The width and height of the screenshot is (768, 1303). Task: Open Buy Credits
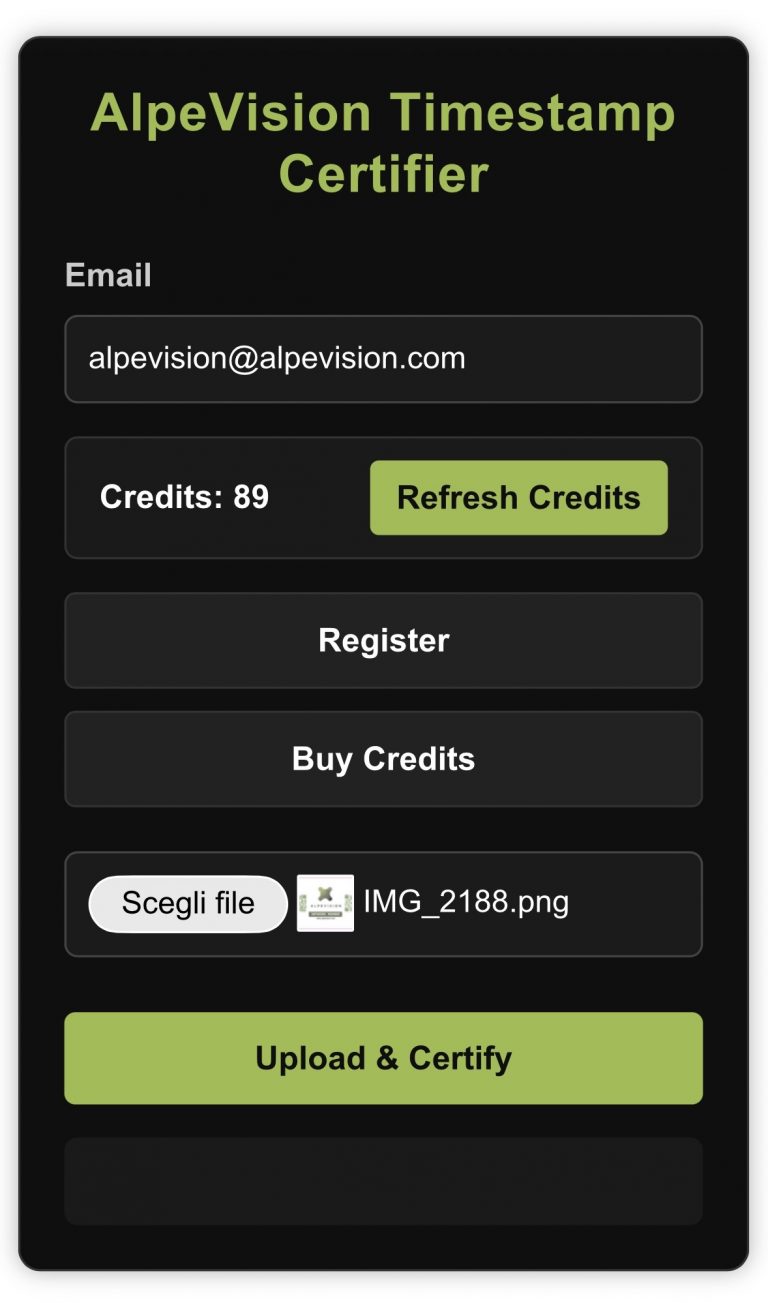coord(383,759)
